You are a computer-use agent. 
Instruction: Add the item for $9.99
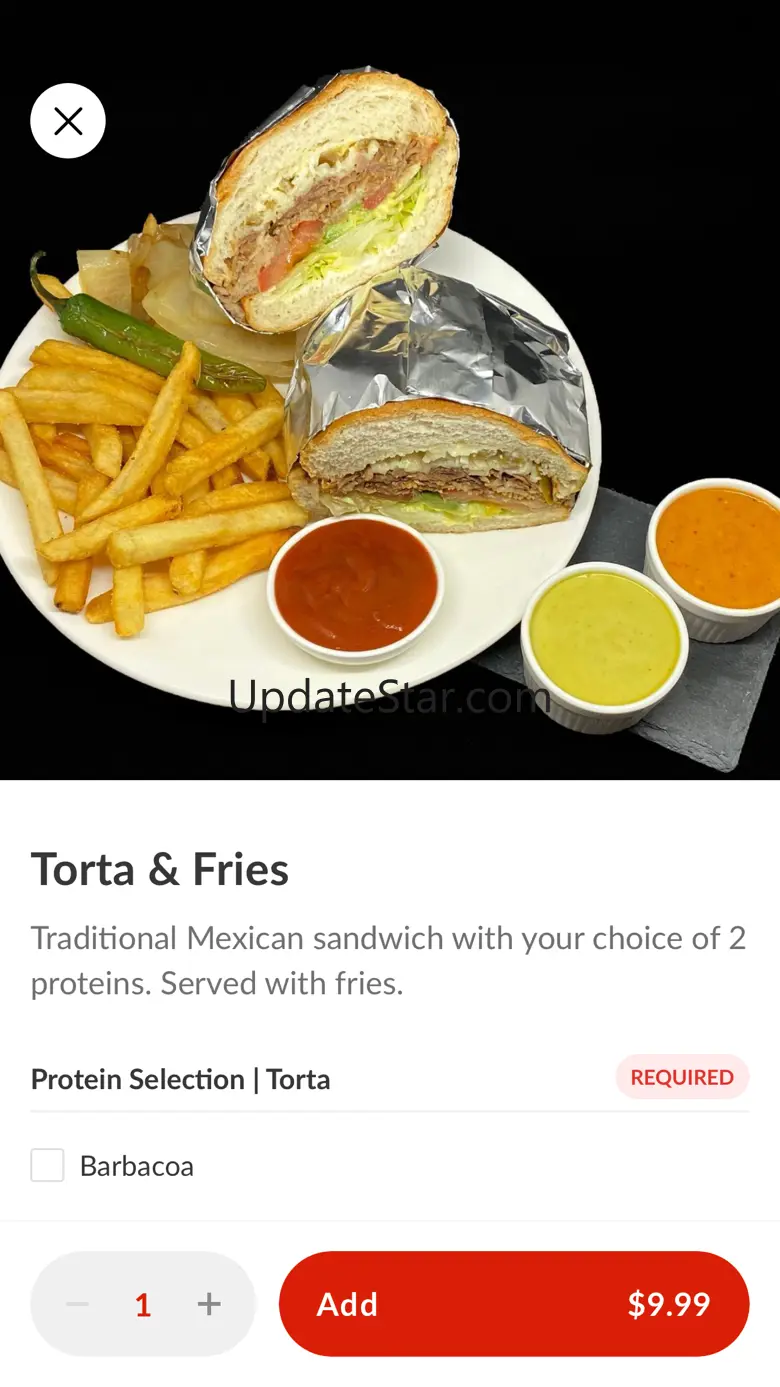[513, 1304]
